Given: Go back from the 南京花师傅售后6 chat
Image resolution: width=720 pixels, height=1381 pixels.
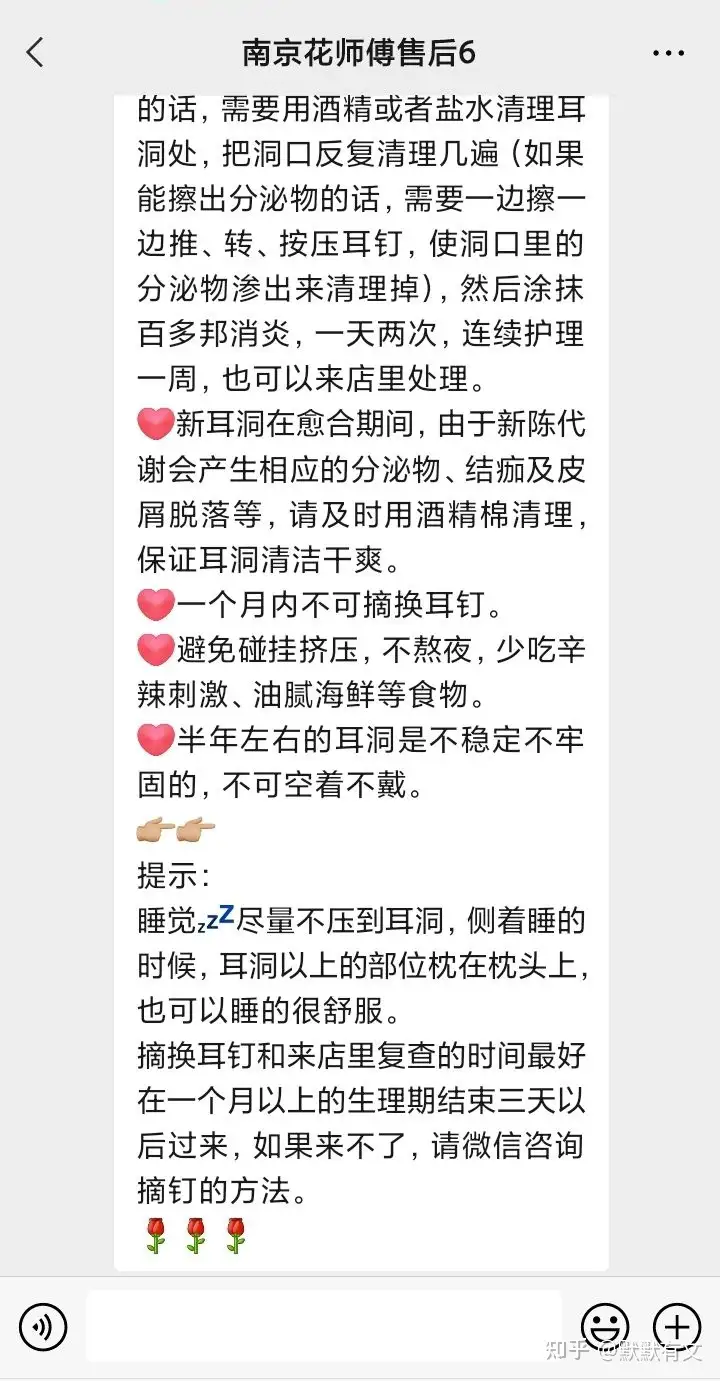Looking at the screenshot, I should (x=35, y=52).
